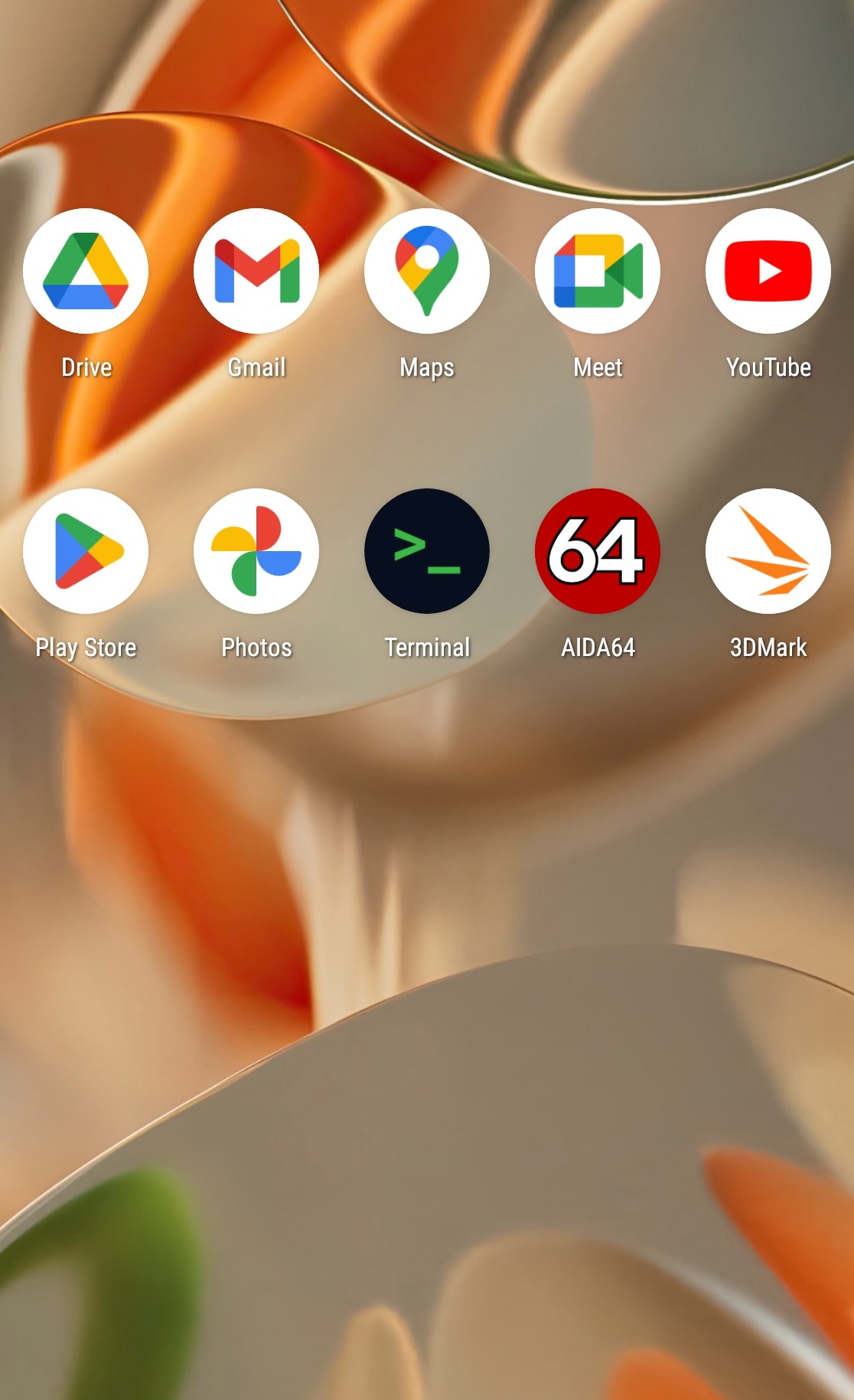Launch Gmail
Viewport: 854px width, 1400px height.
256,271
